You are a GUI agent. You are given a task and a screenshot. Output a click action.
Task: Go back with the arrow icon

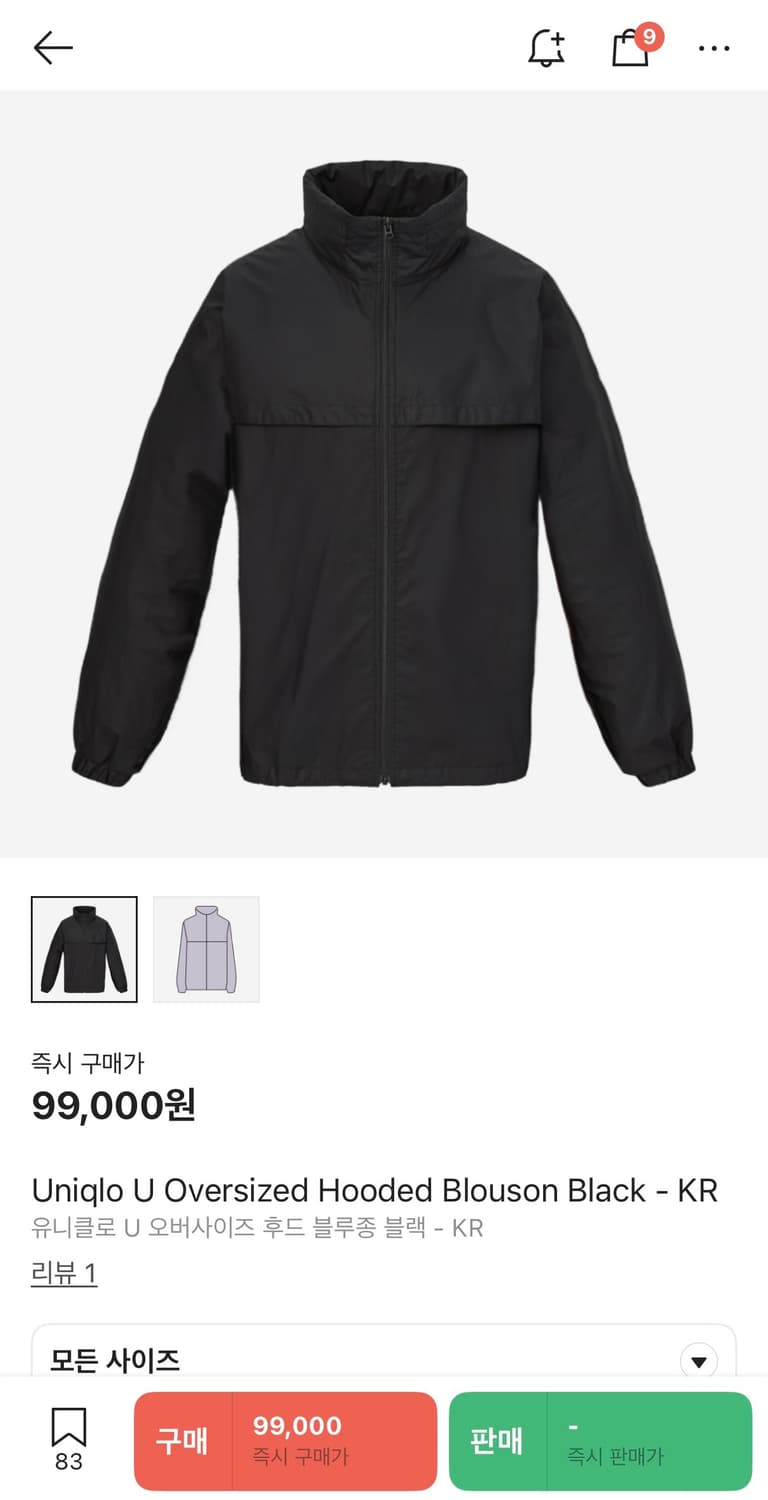coord(53,47)
